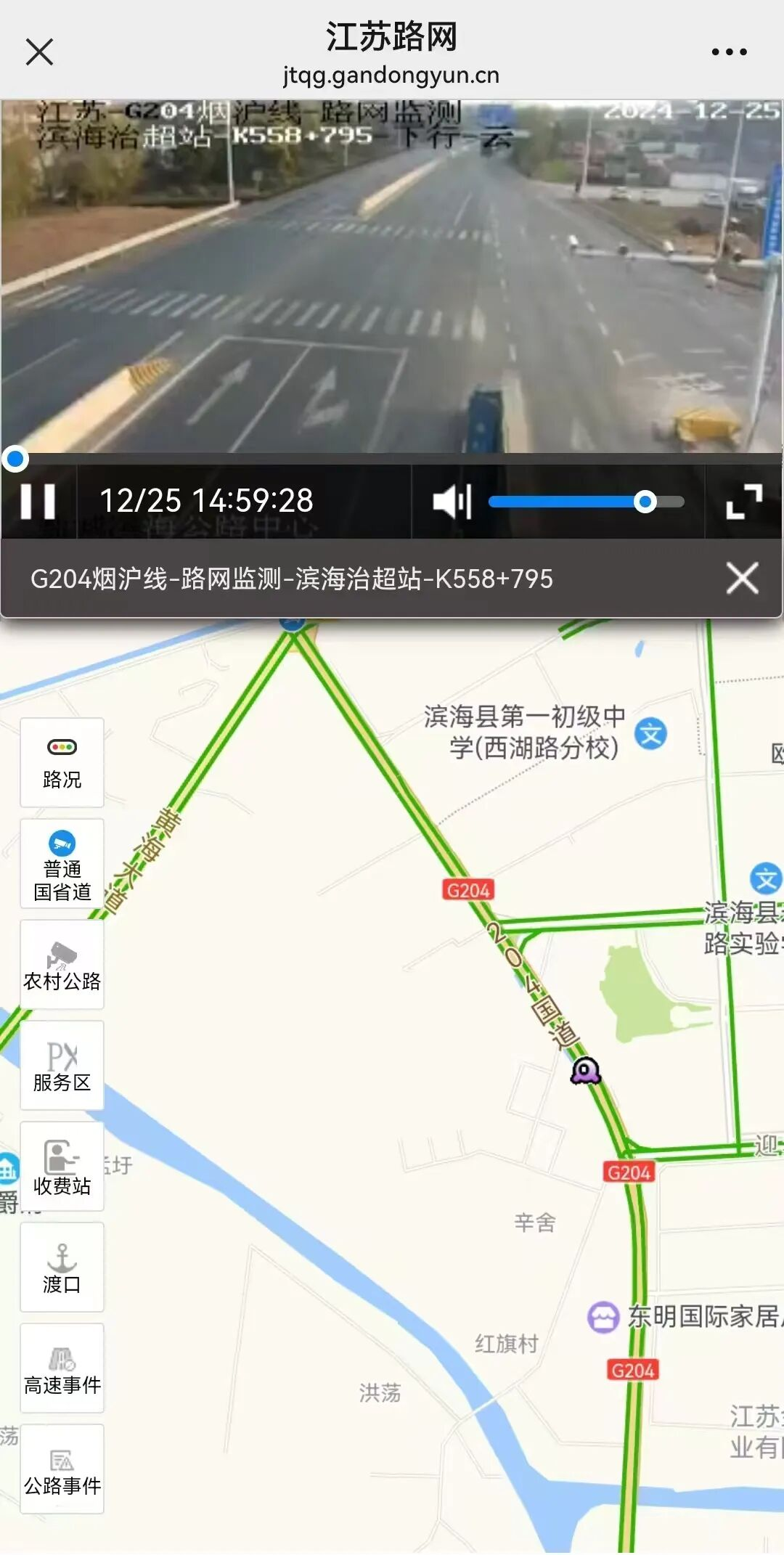Image resolution: width=784 pixels, height=1555 pixels.
Task: Select the 渡口 ferry layer
Action: (x=62, y=1268)
